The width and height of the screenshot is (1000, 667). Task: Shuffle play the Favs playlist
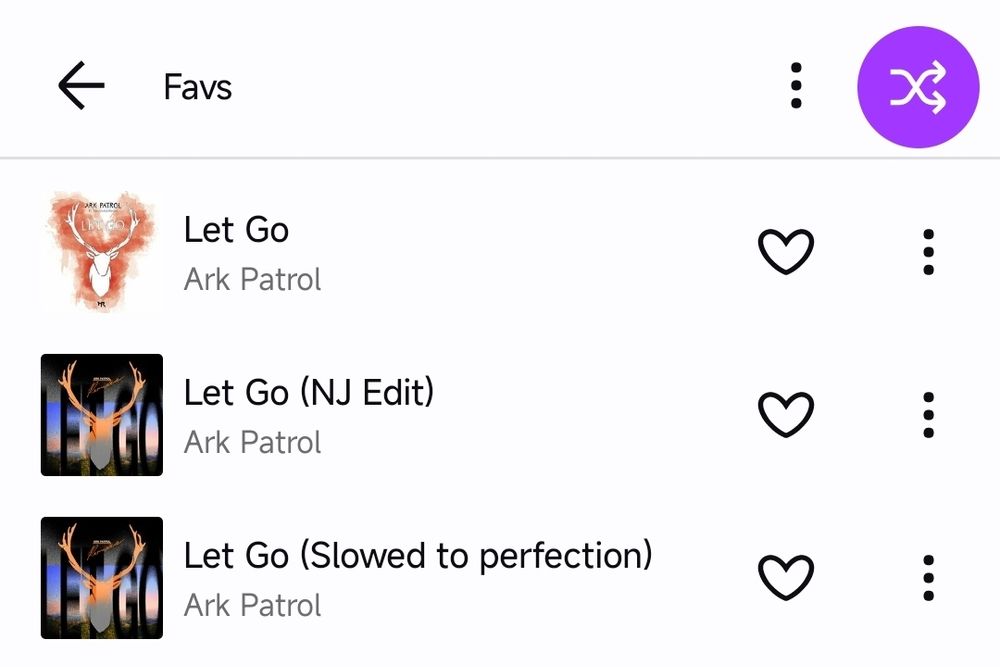coord(918,87)
